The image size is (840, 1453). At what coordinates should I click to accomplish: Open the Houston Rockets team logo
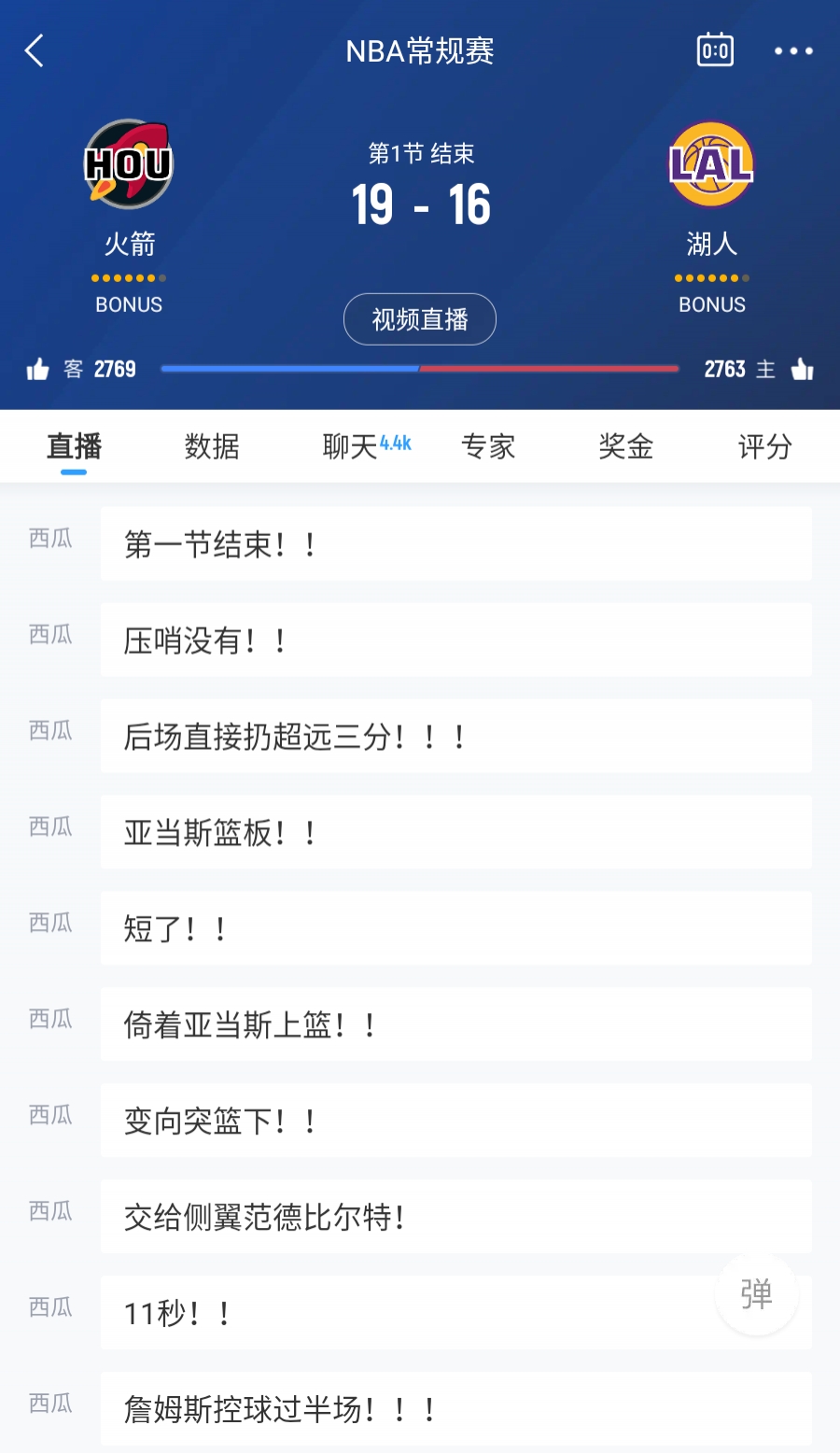pos(129,164)
